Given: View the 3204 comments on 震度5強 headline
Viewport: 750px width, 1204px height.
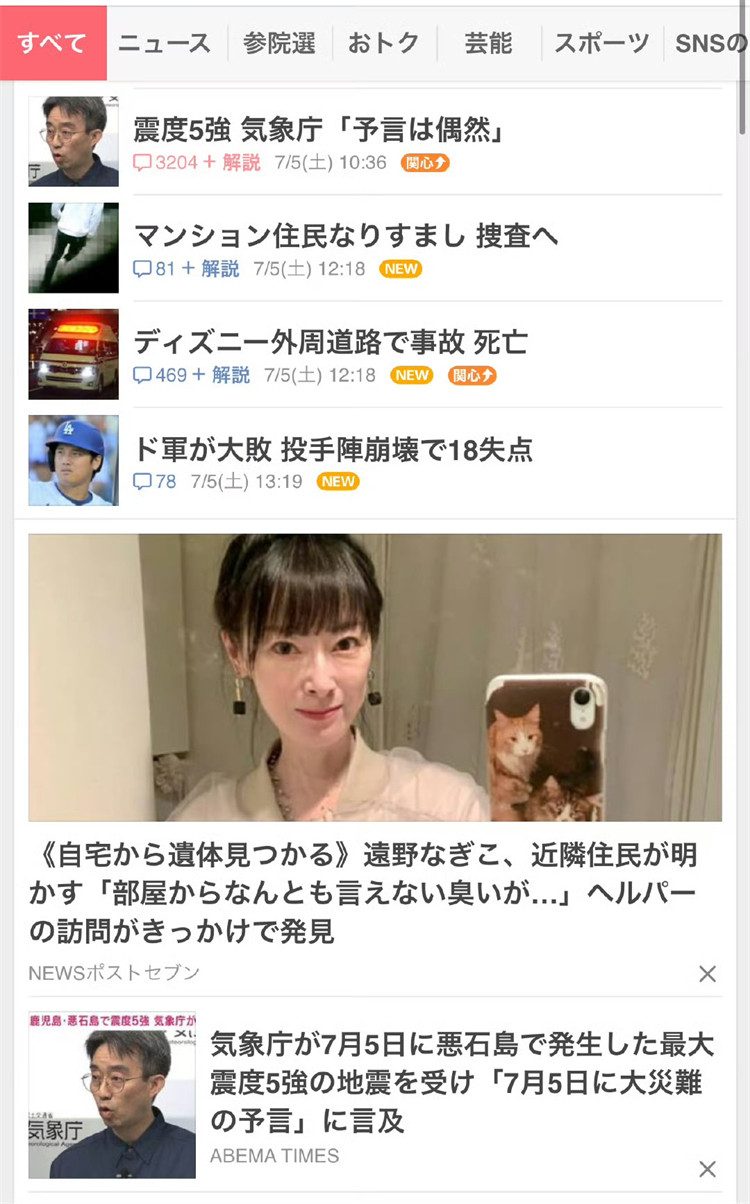Looking at the screenshot, I should (166, 162).
